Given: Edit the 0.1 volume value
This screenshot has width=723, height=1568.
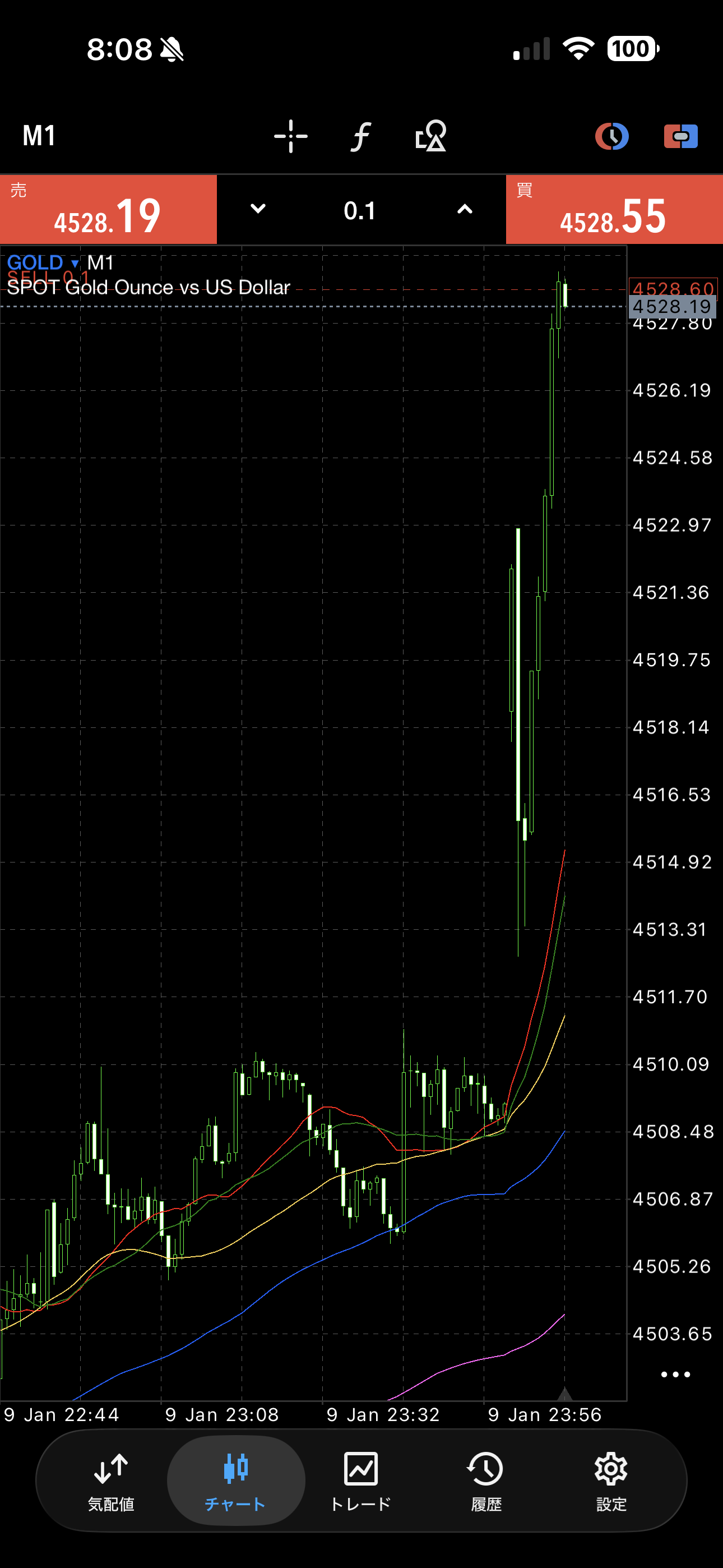Looking at the screenshot, I should coord(360,211).
